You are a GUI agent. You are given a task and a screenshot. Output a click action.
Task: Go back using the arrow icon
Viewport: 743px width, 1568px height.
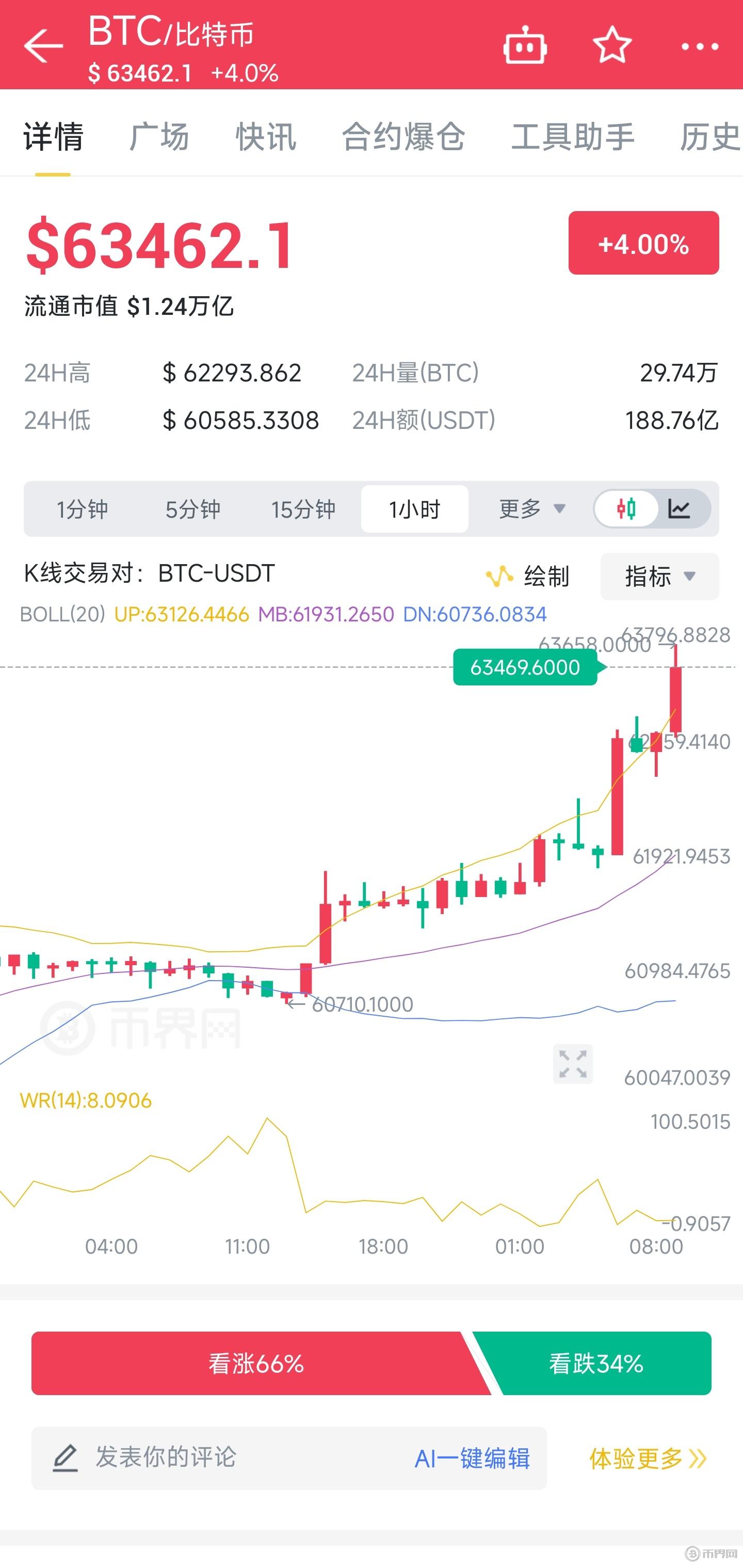click(43, 45)
